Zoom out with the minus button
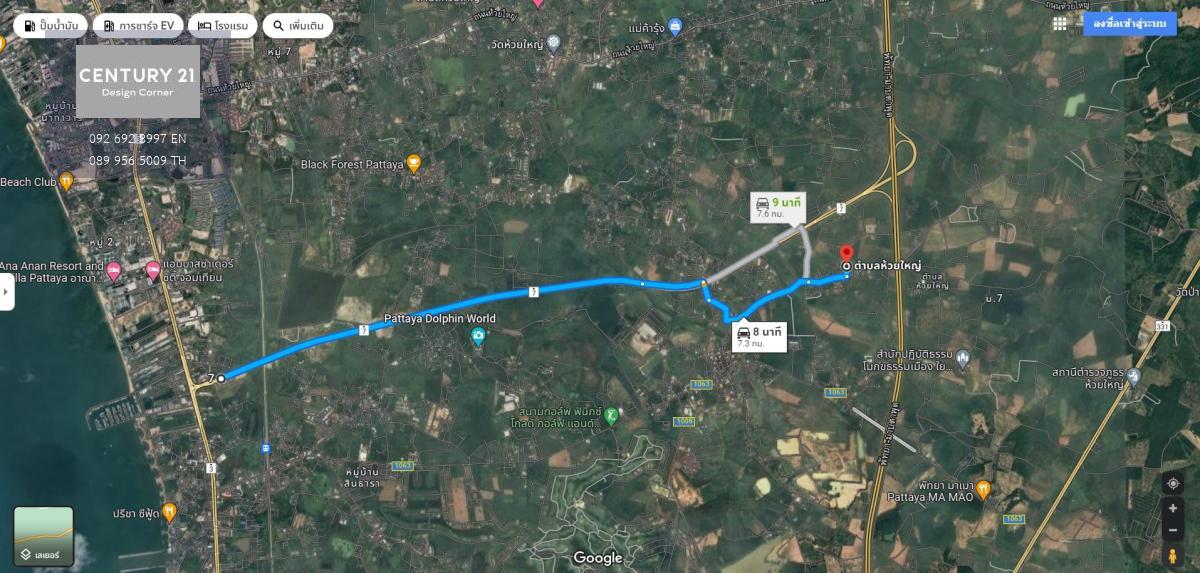The width and height of the screenshot is (1200, 573). click(x=1173, y=530)
